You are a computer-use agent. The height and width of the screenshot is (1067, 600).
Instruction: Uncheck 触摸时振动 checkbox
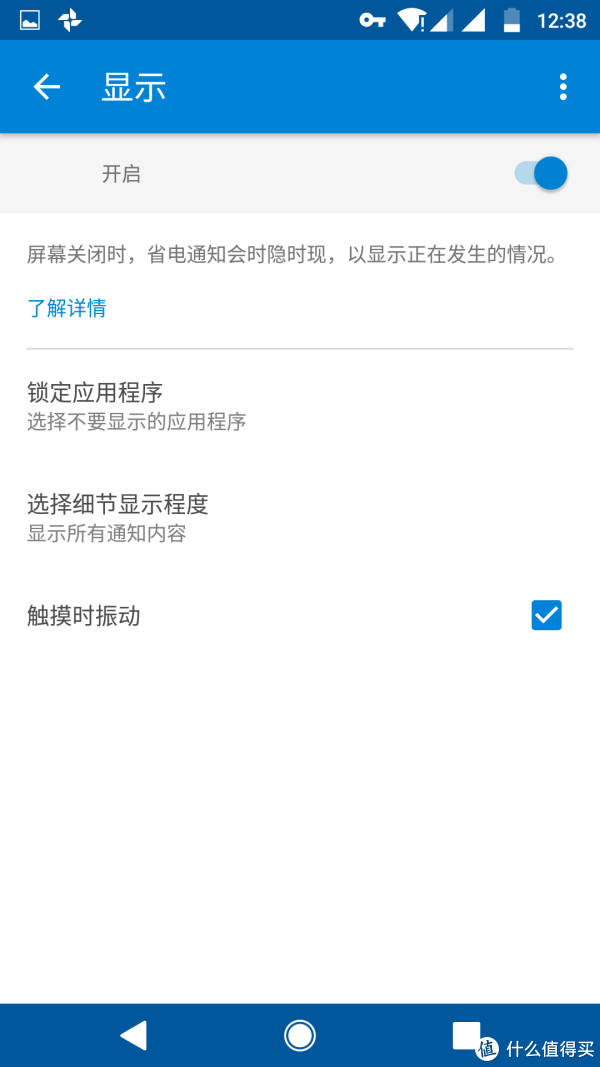[546, 615]
